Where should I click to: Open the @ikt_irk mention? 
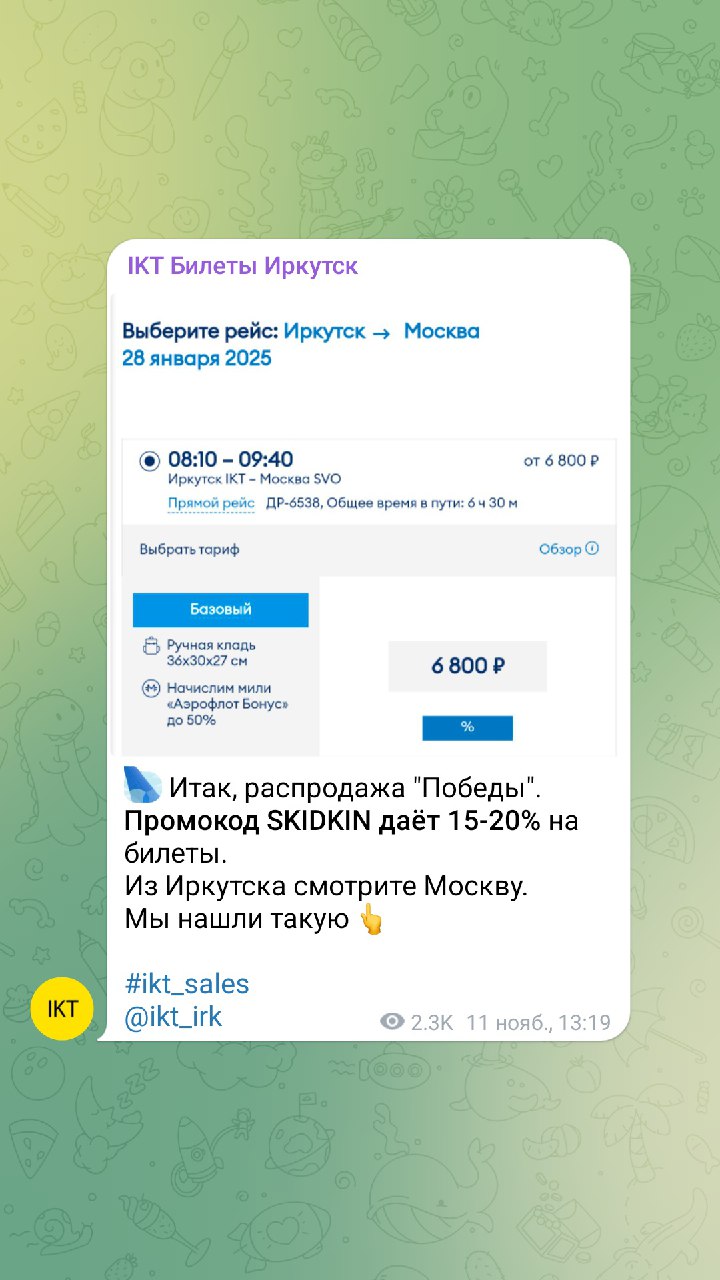(173, 1017)
